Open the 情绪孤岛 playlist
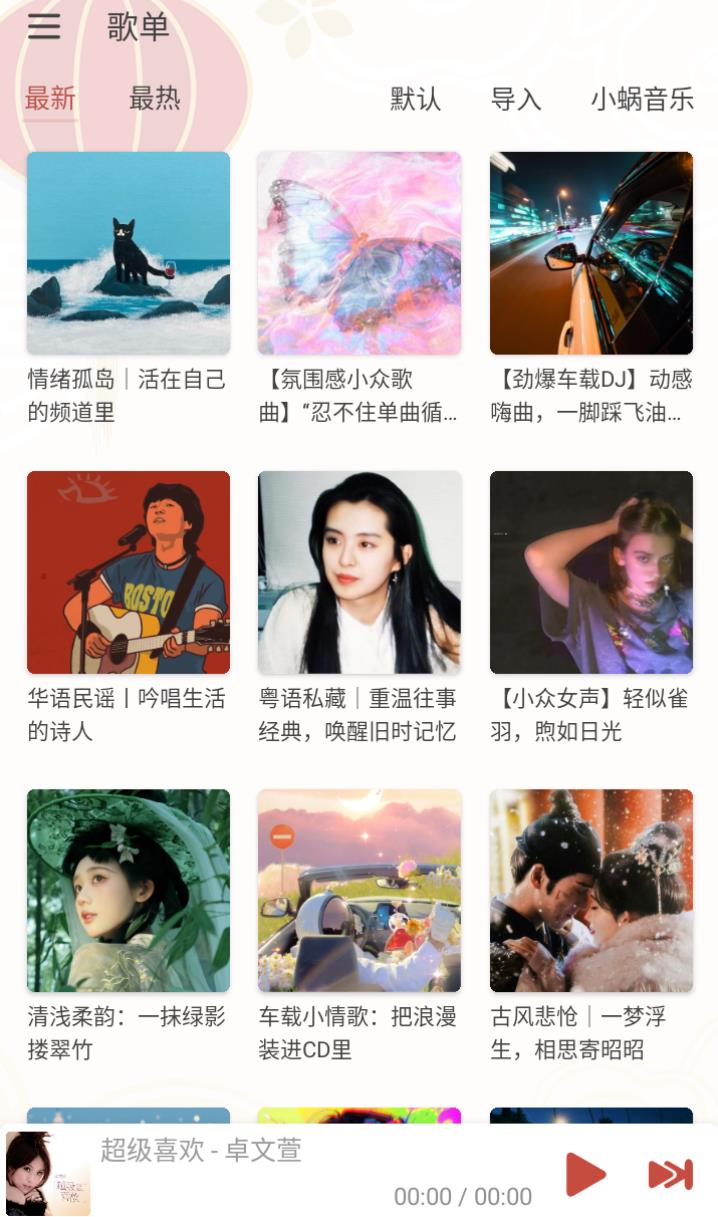The width and height of the screenshot is (718, 1217). pyautogui.click(x=128, y=253)
